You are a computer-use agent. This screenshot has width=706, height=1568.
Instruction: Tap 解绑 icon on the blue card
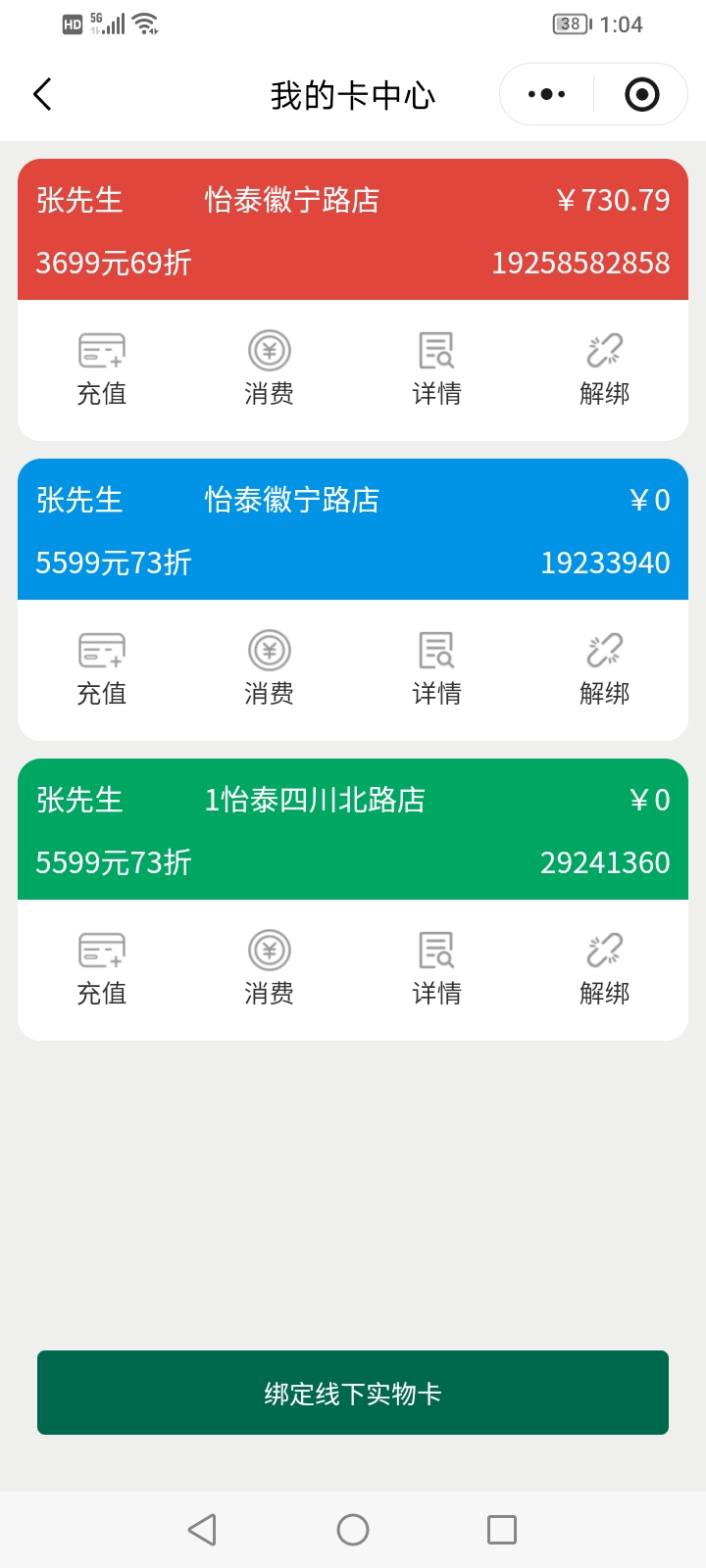coord(603,667)
